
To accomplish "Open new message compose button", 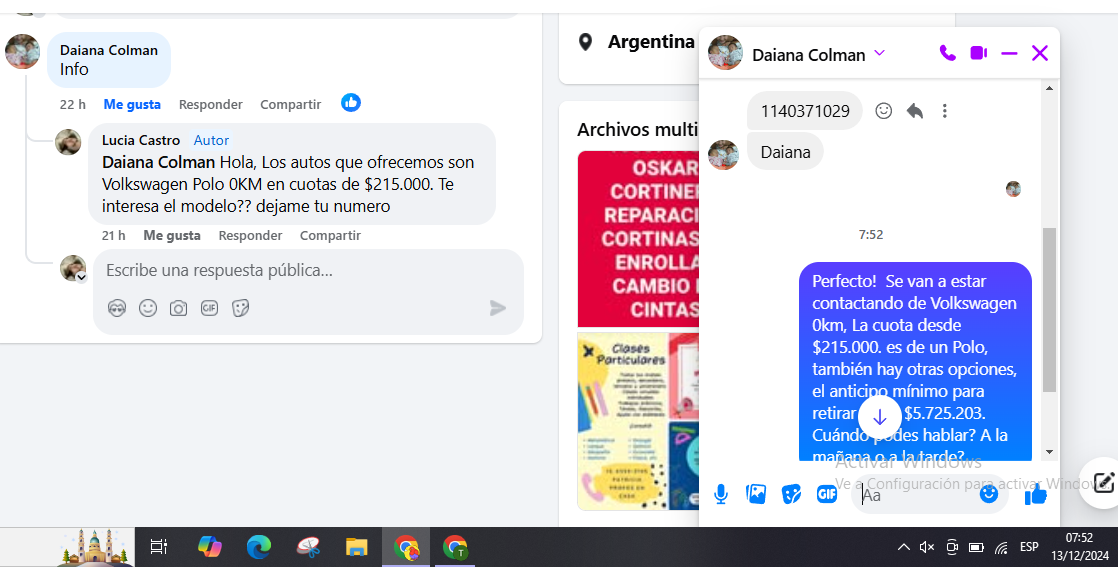I will coord(1103,483).
